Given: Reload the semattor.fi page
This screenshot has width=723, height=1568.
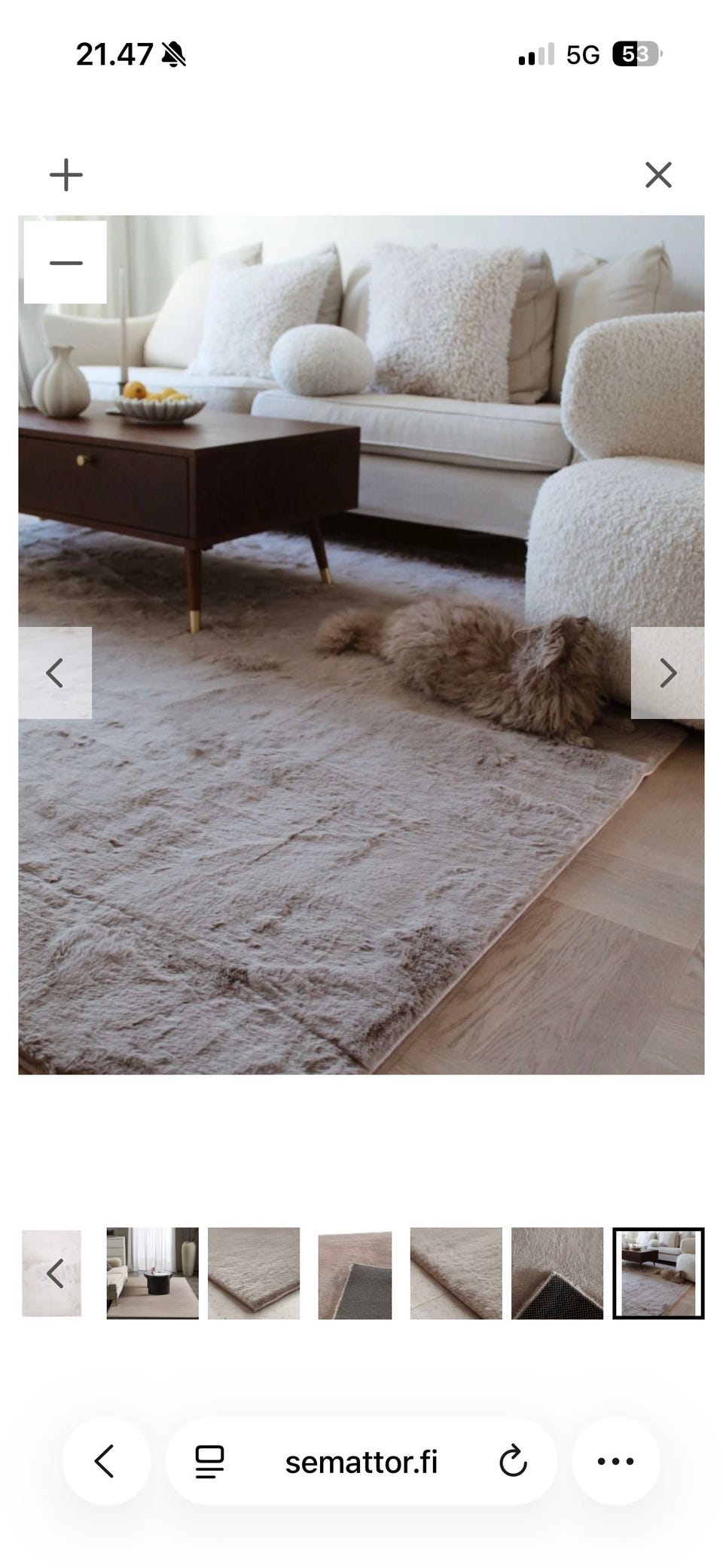Looking at the screenshot, I should [x=513, y=1462].
